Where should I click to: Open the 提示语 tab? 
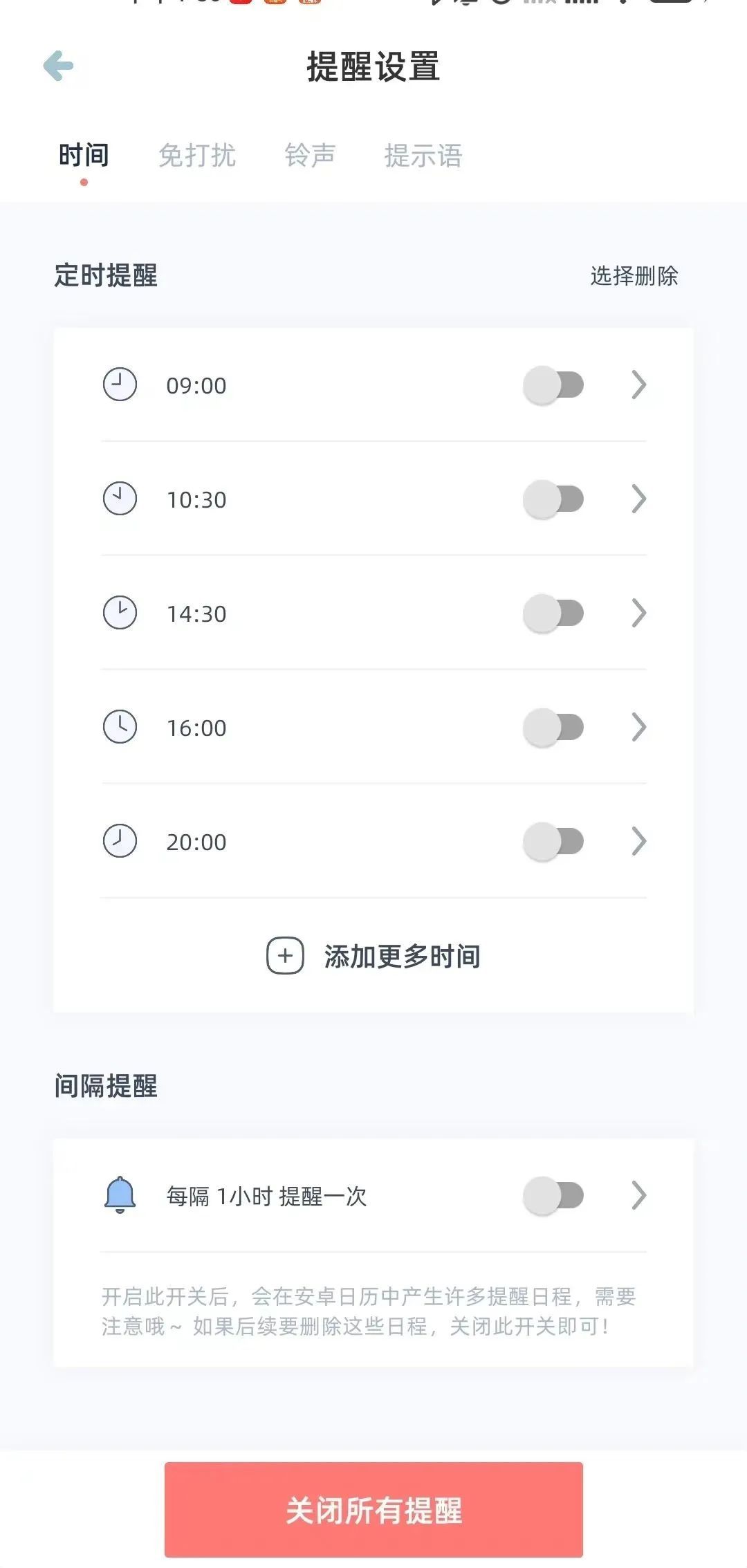point(423,156)
